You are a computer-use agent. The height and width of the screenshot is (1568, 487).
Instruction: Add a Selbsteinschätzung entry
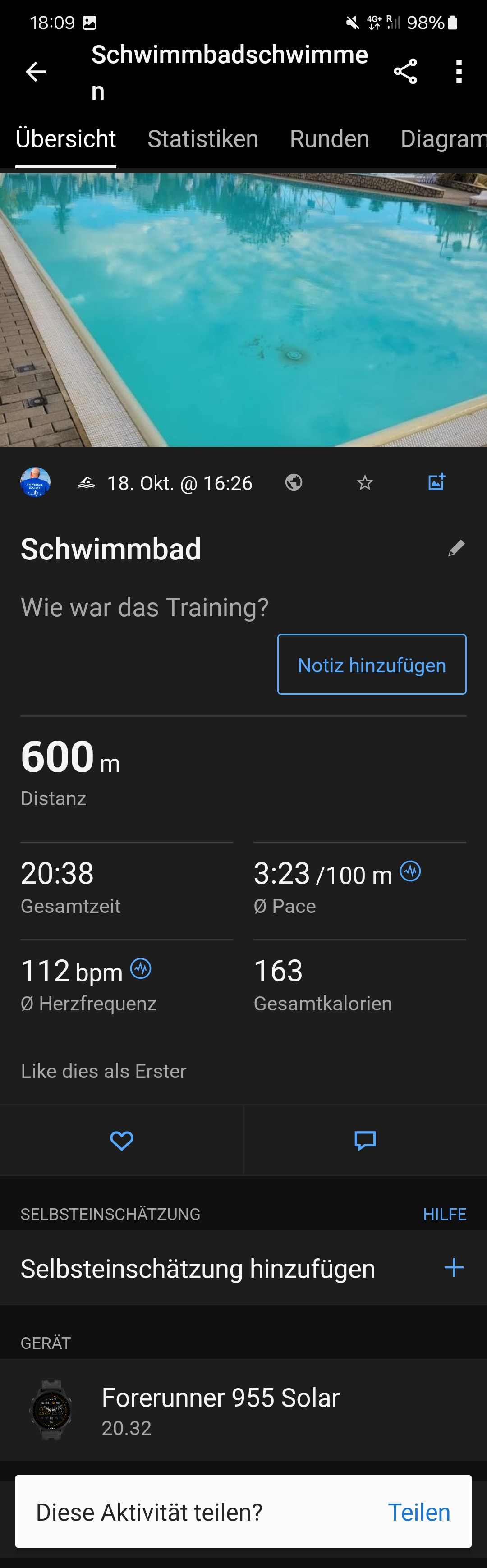point(454,1268)
